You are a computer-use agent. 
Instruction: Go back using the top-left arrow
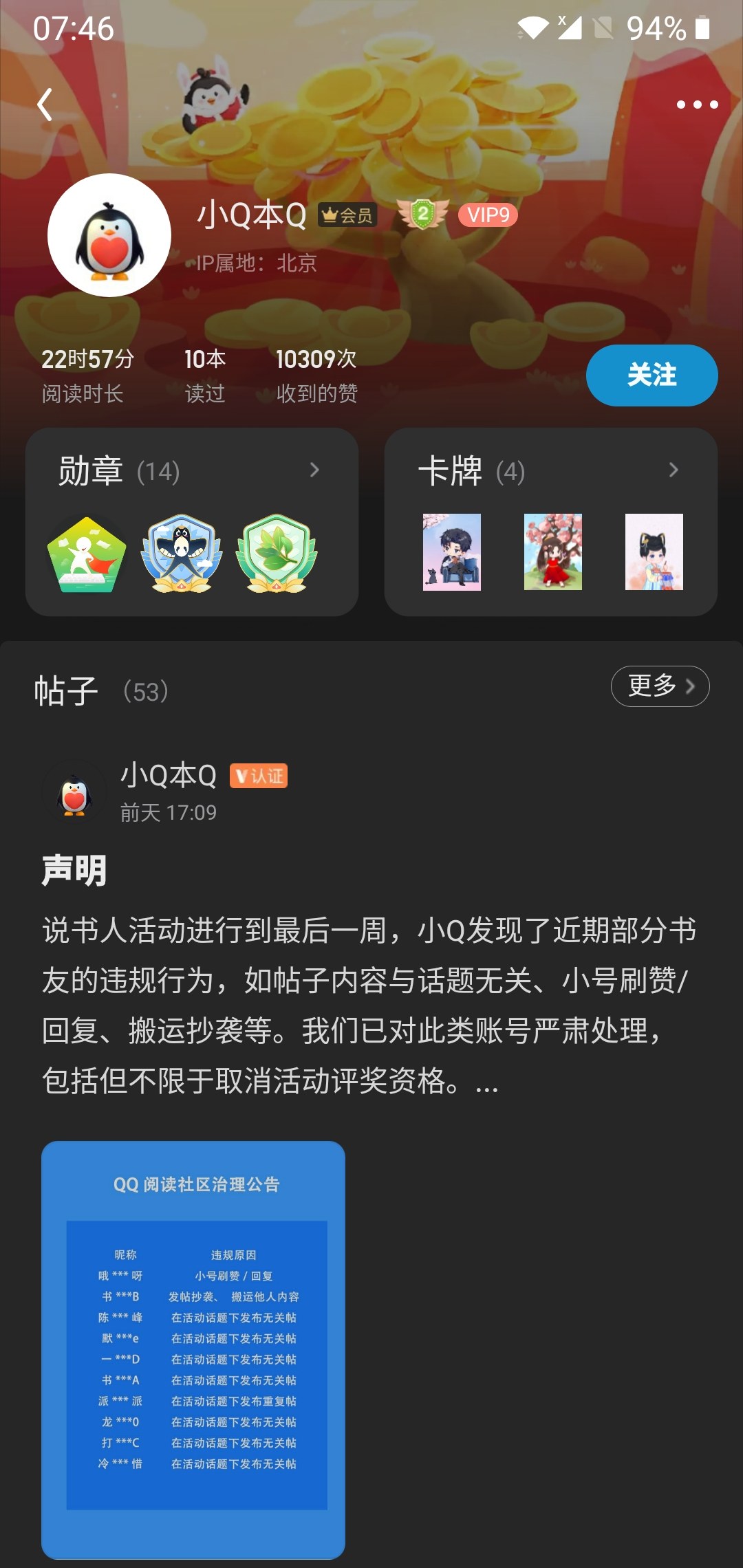(45, 105)
